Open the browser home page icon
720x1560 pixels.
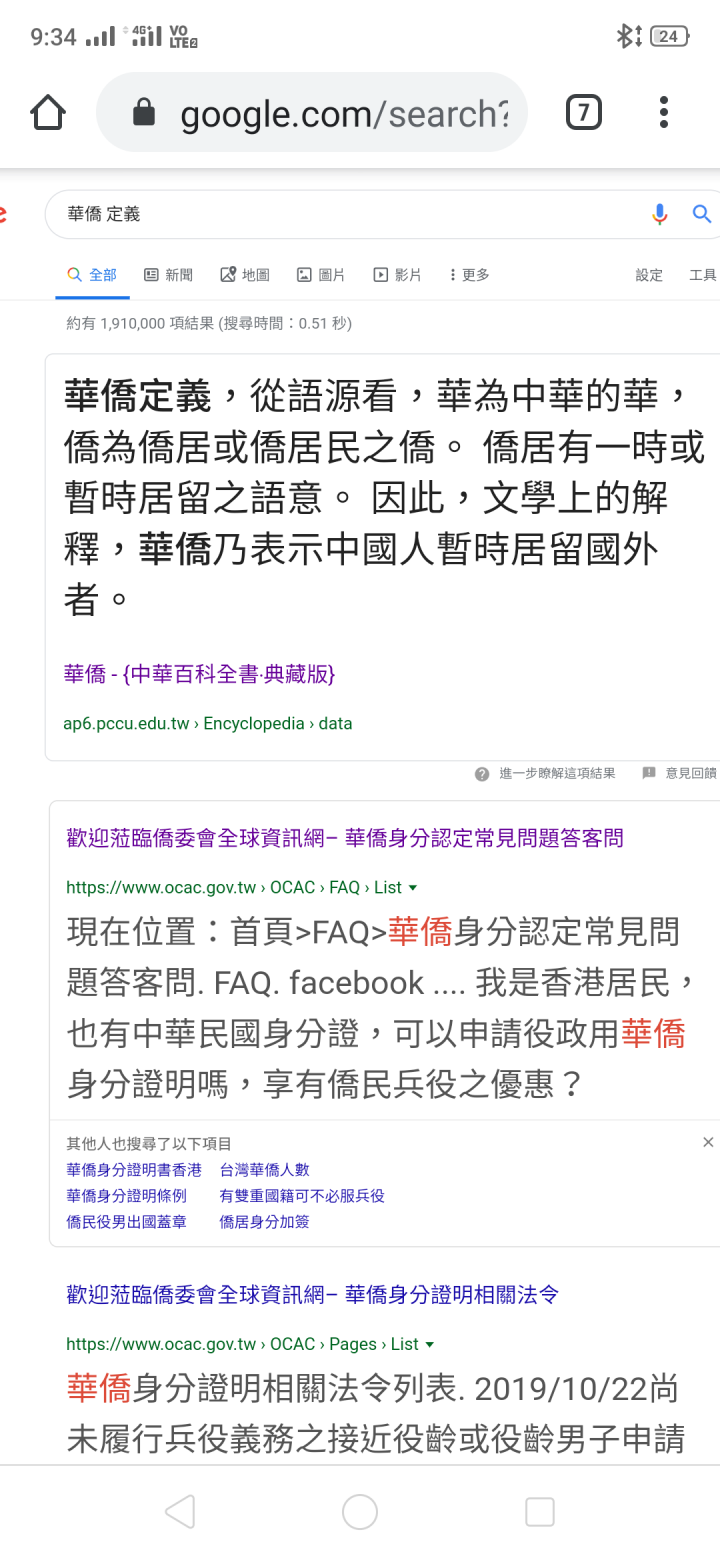tap(48, 112)
